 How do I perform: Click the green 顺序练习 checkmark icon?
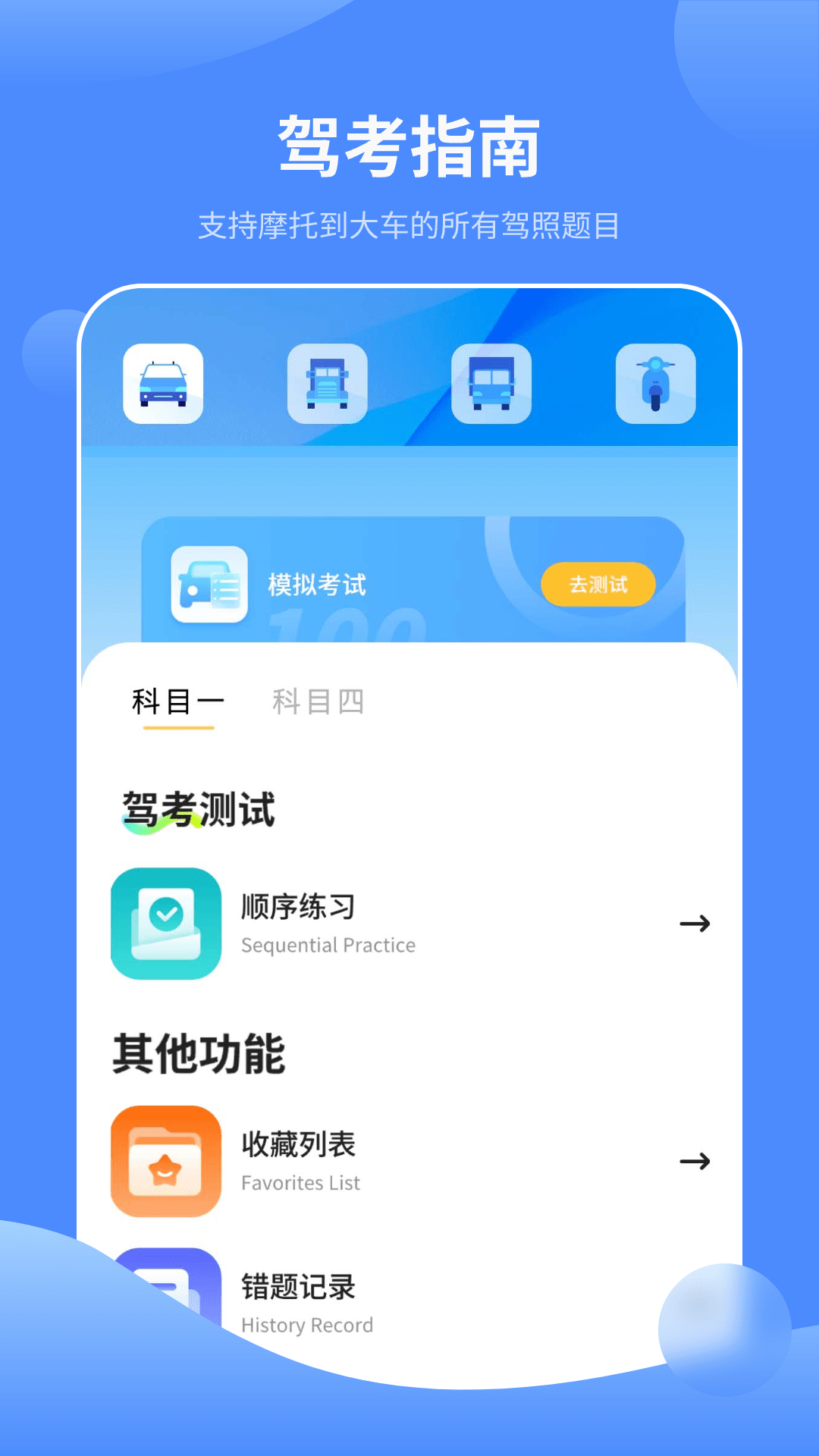click(165, 924)
